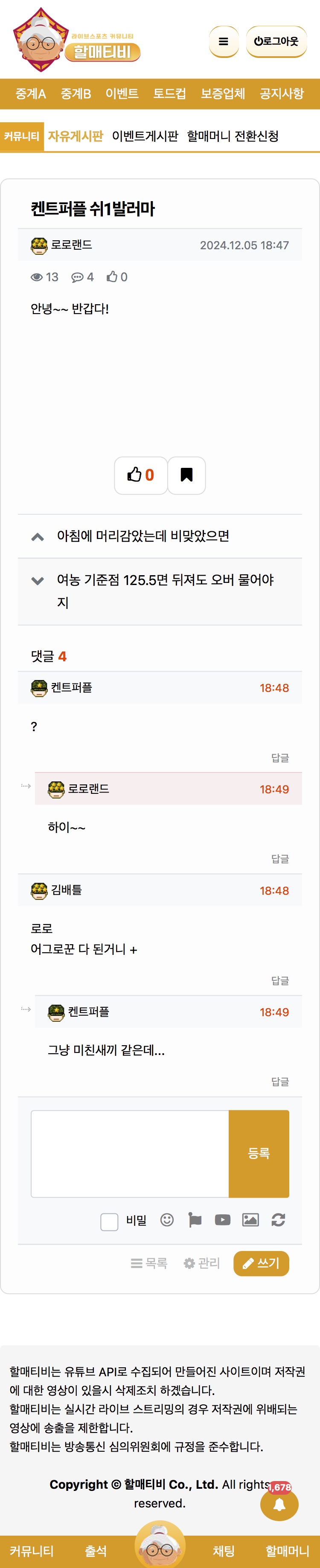320x1568 pixels.
Task: Go back to the 목록 list
Action: pyautogui.click(x=149, y=1263)
